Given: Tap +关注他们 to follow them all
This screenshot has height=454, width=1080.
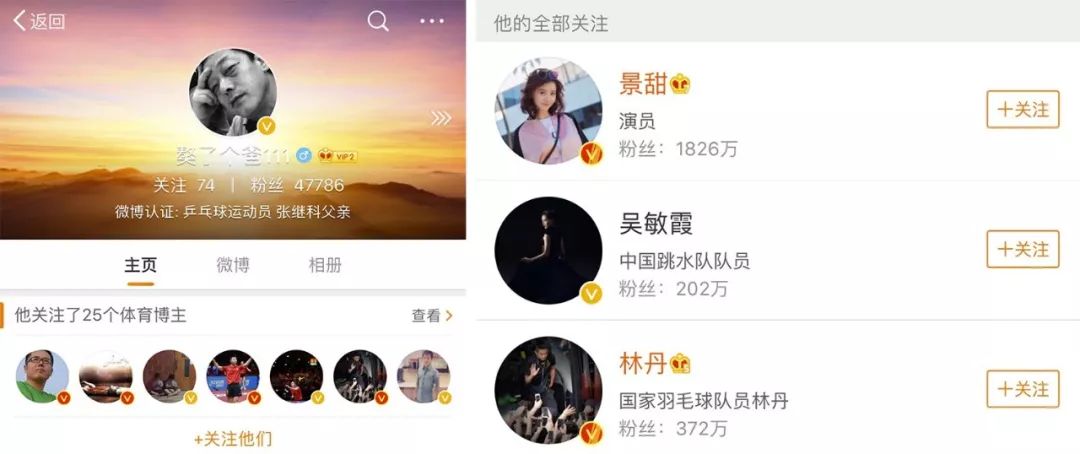Looking at the screenshot, I should (233, 438).
